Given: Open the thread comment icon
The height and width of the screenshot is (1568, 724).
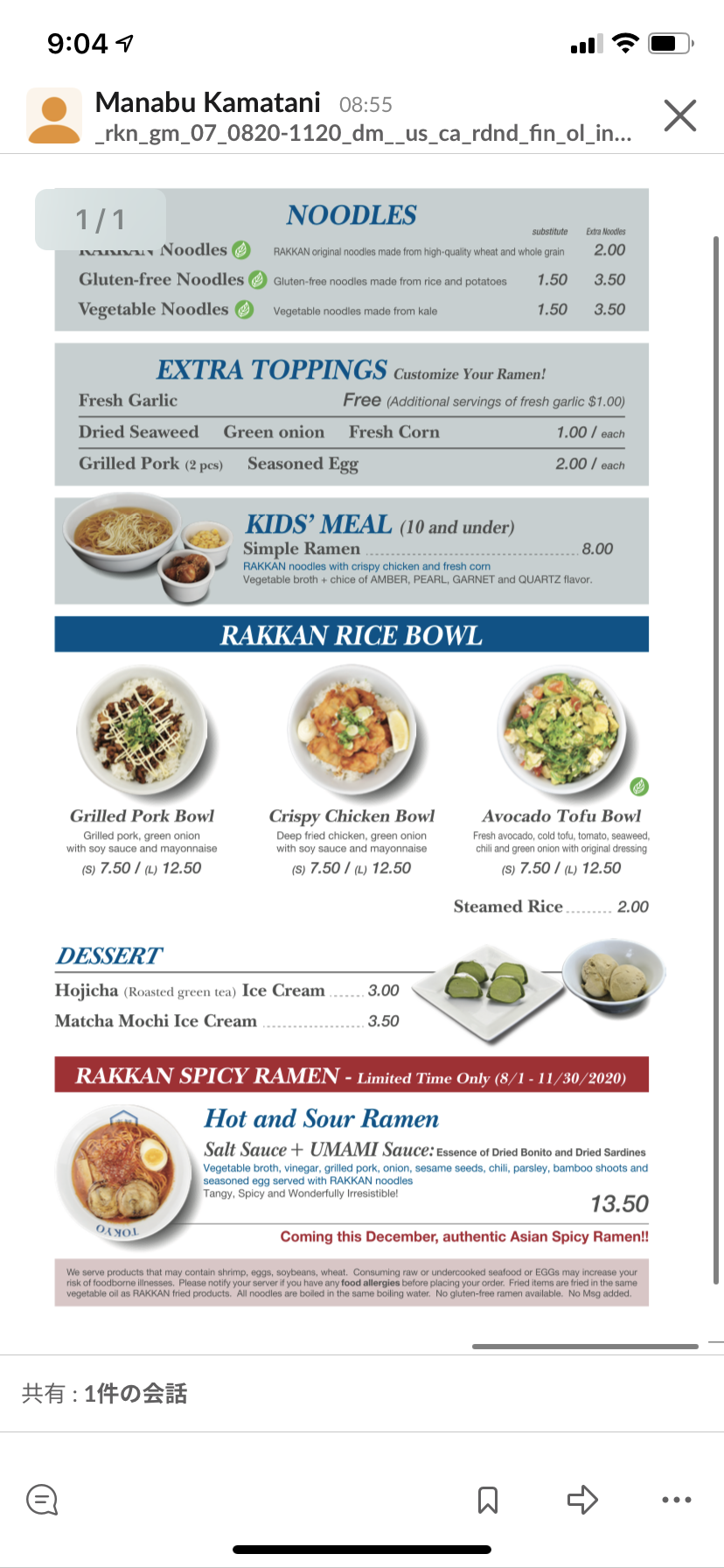Looking at the screenshot, I should [x=42, y=1499].
